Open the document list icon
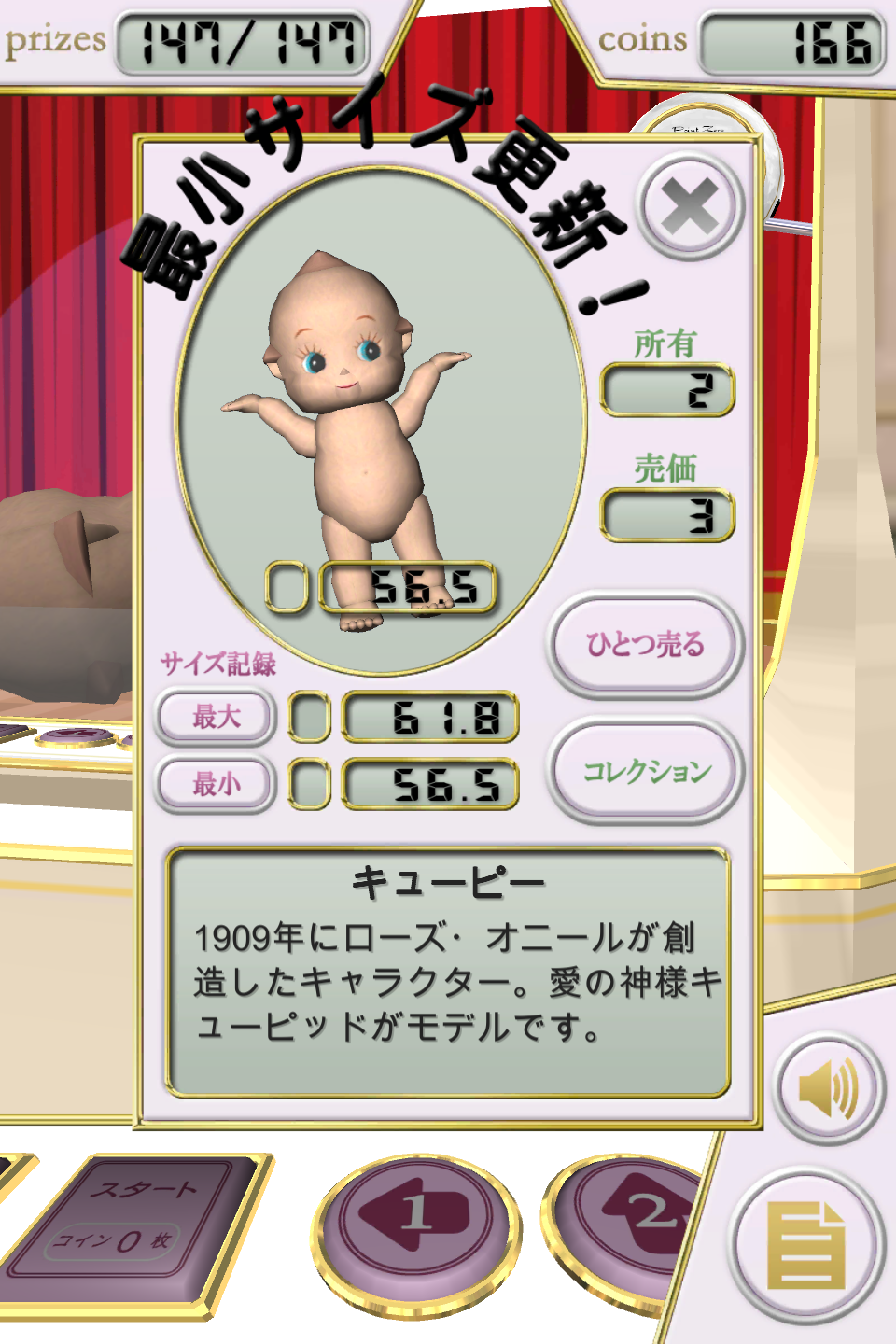 [806, 1246]
